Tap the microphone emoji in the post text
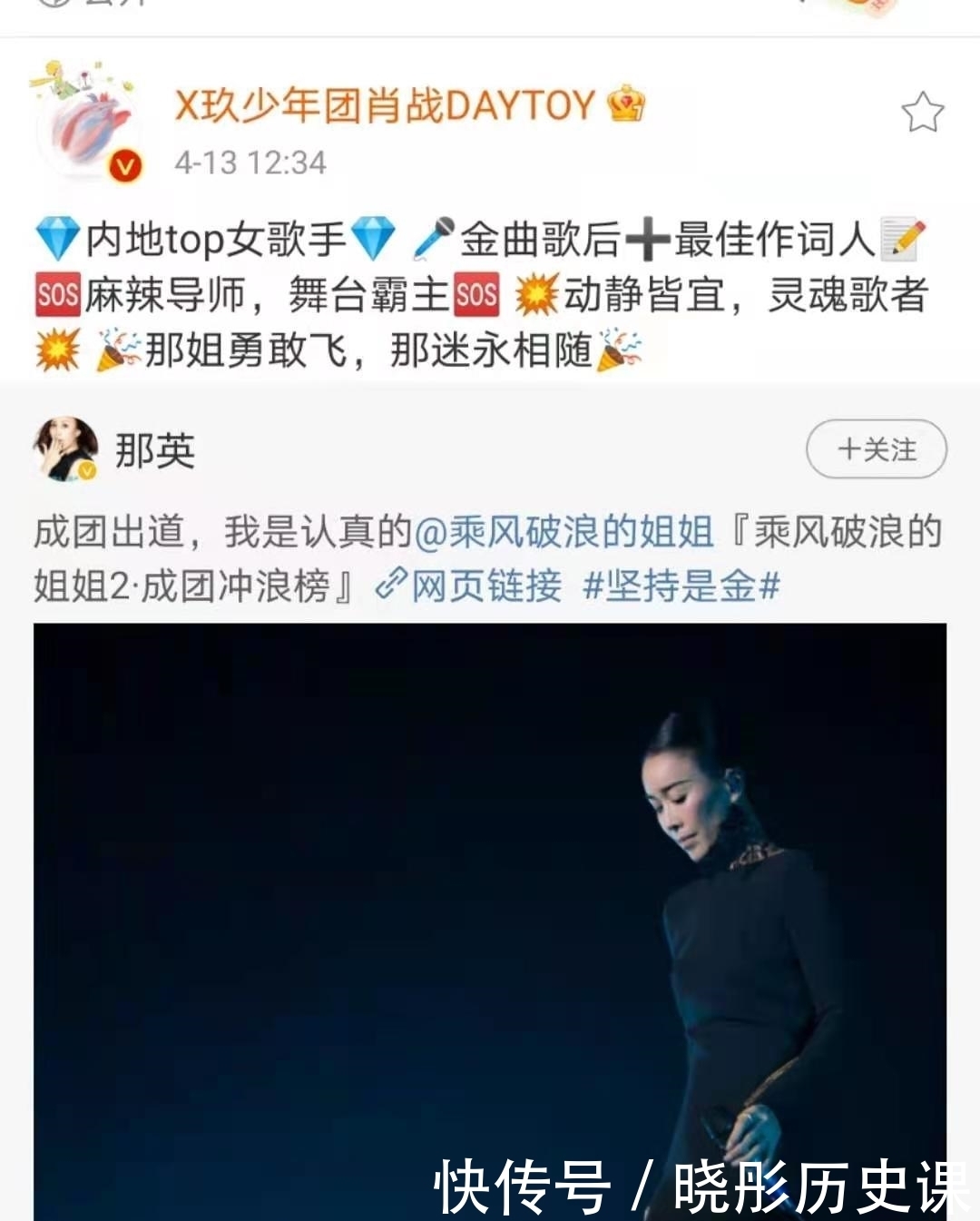Screen dimensions: 980x1221 tap(436, 236)
